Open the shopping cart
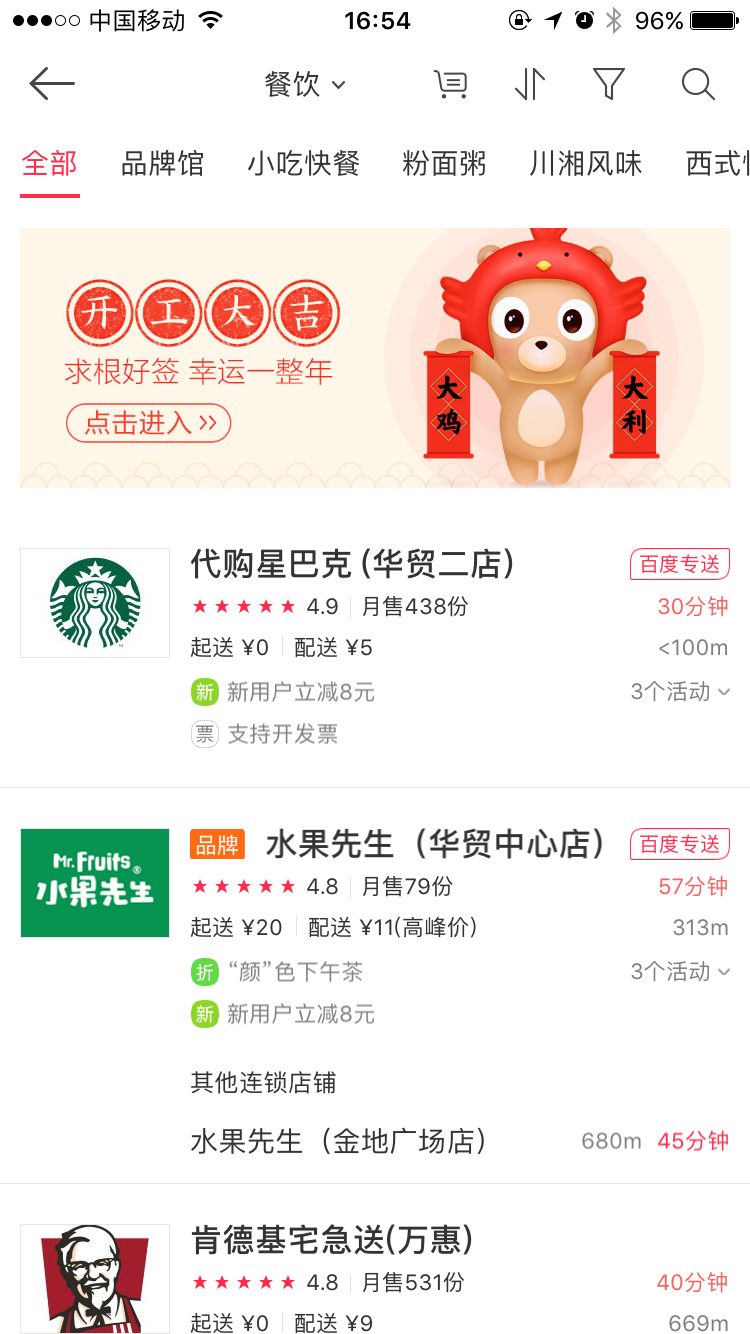This screenshot has height=1334, width=750. tap(451, 85)
